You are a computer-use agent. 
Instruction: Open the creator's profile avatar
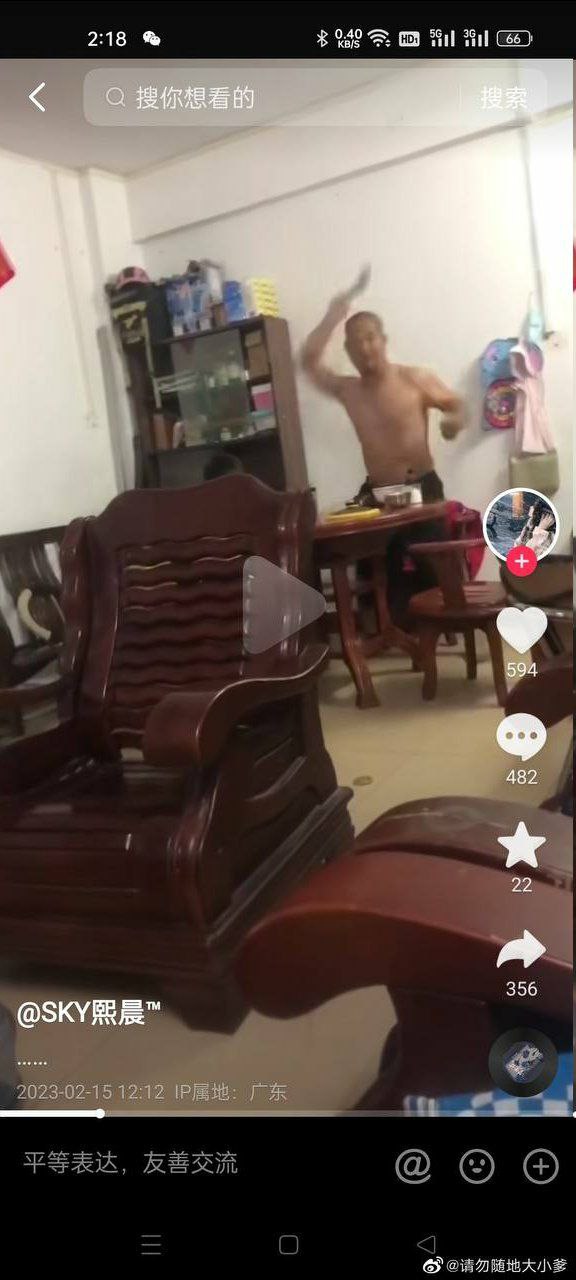[521, 525]
